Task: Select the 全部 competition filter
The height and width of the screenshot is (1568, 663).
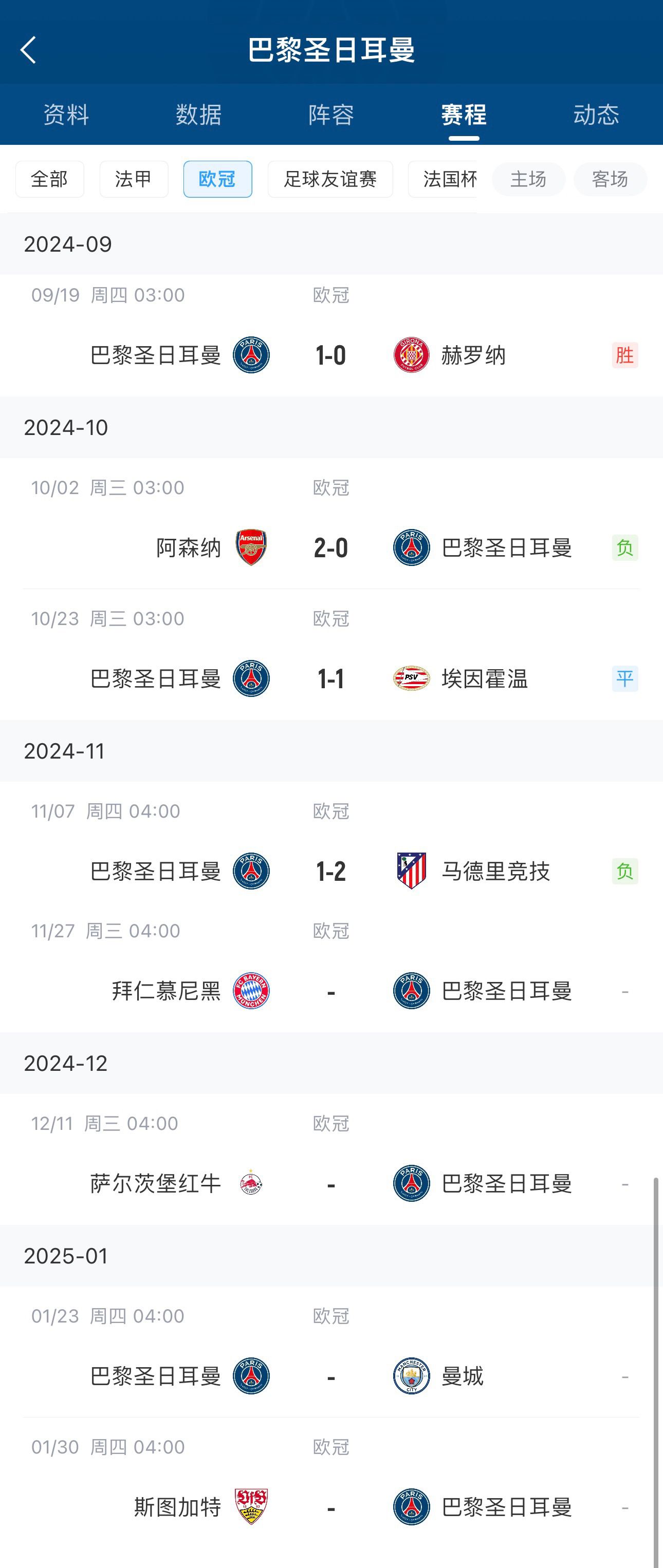Action: click(49, 179)
